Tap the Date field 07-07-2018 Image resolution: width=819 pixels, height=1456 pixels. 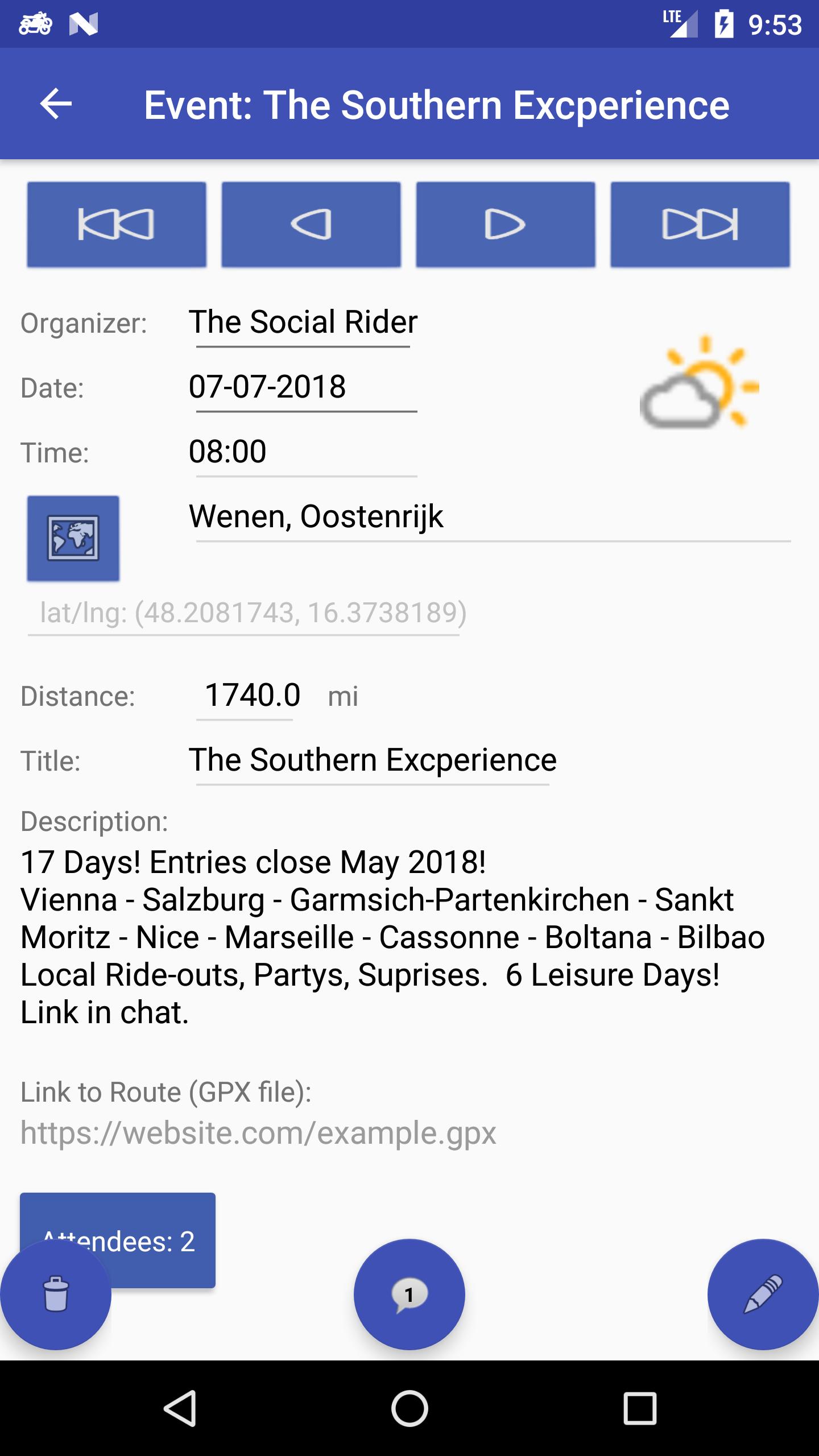(303, 387)
